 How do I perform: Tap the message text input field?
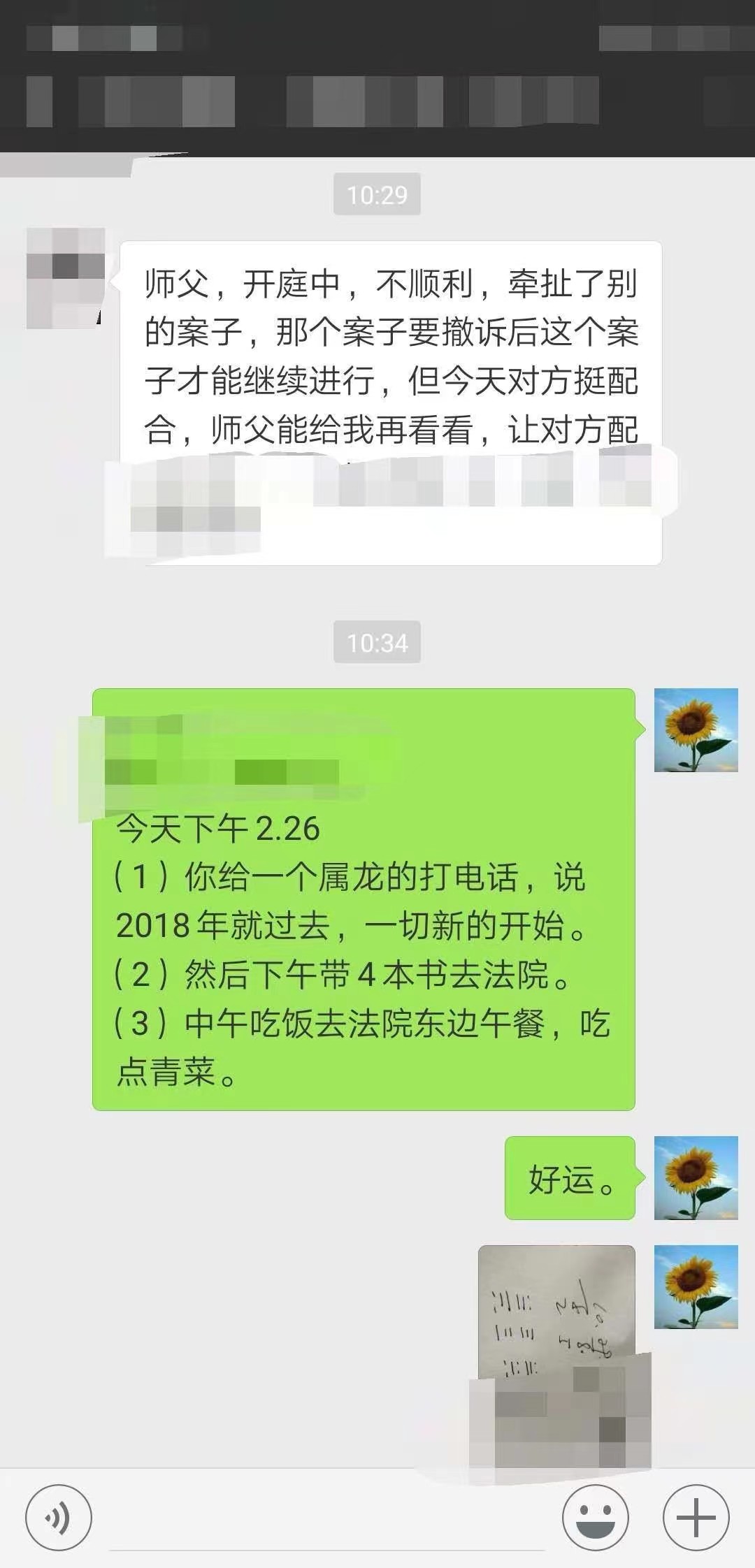point(327,1516)
